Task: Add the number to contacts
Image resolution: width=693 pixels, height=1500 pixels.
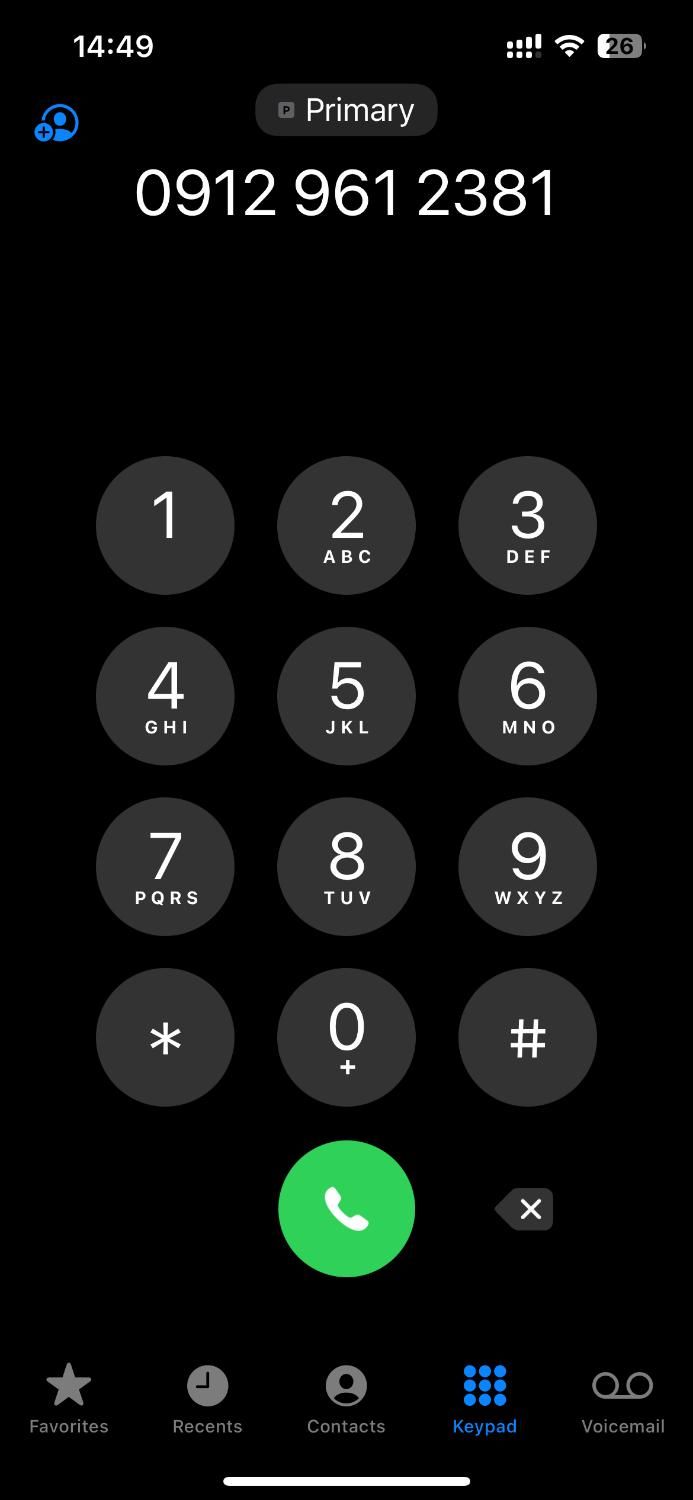Action: [x=57, y=124]
